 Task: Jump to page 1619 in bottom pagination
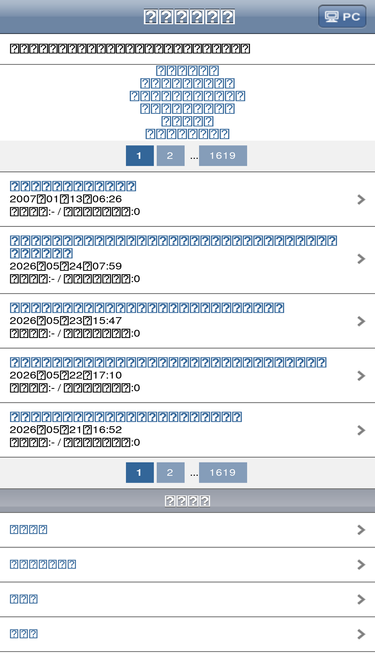pyautogui.click(x=222, y=473)
